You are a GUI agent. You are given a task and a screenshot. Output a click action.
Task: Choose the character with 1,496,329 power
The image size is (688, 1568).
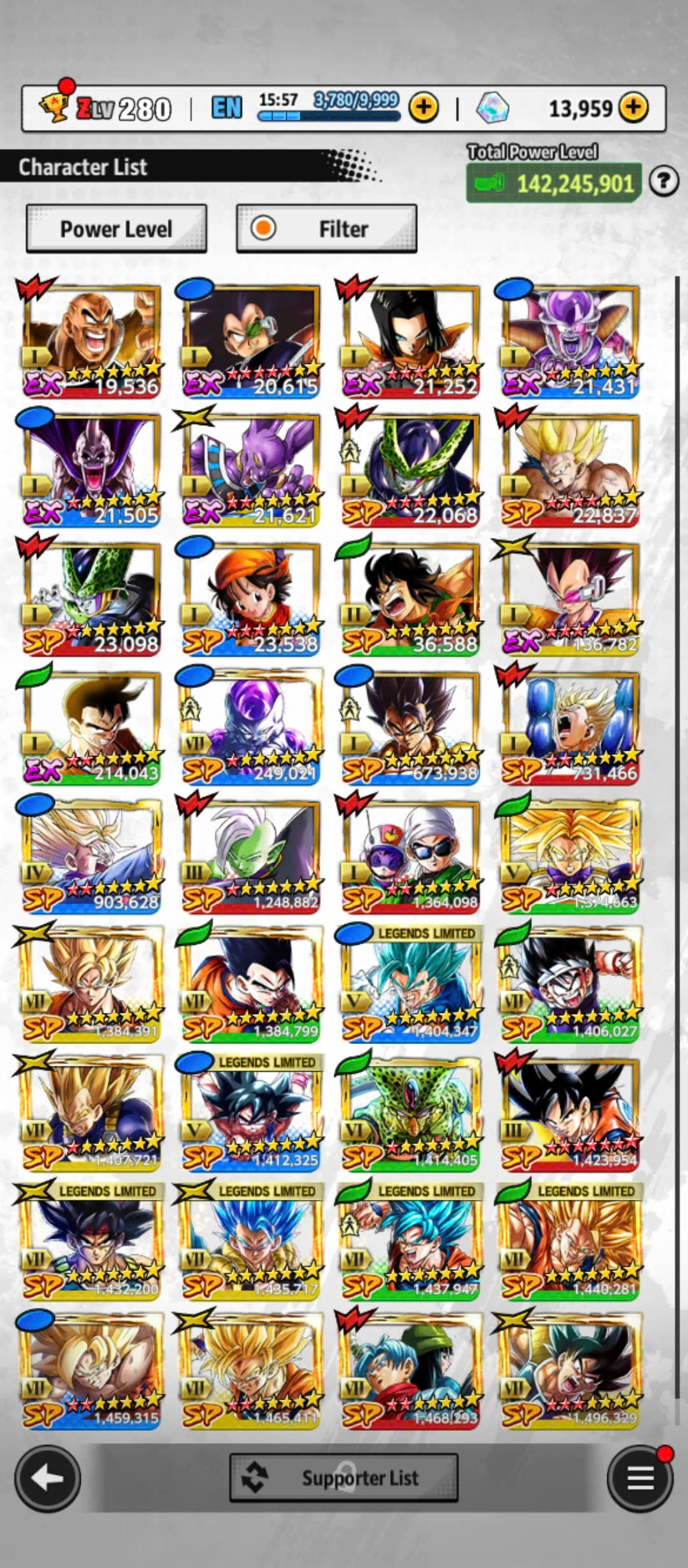[x=569, y=1372]
